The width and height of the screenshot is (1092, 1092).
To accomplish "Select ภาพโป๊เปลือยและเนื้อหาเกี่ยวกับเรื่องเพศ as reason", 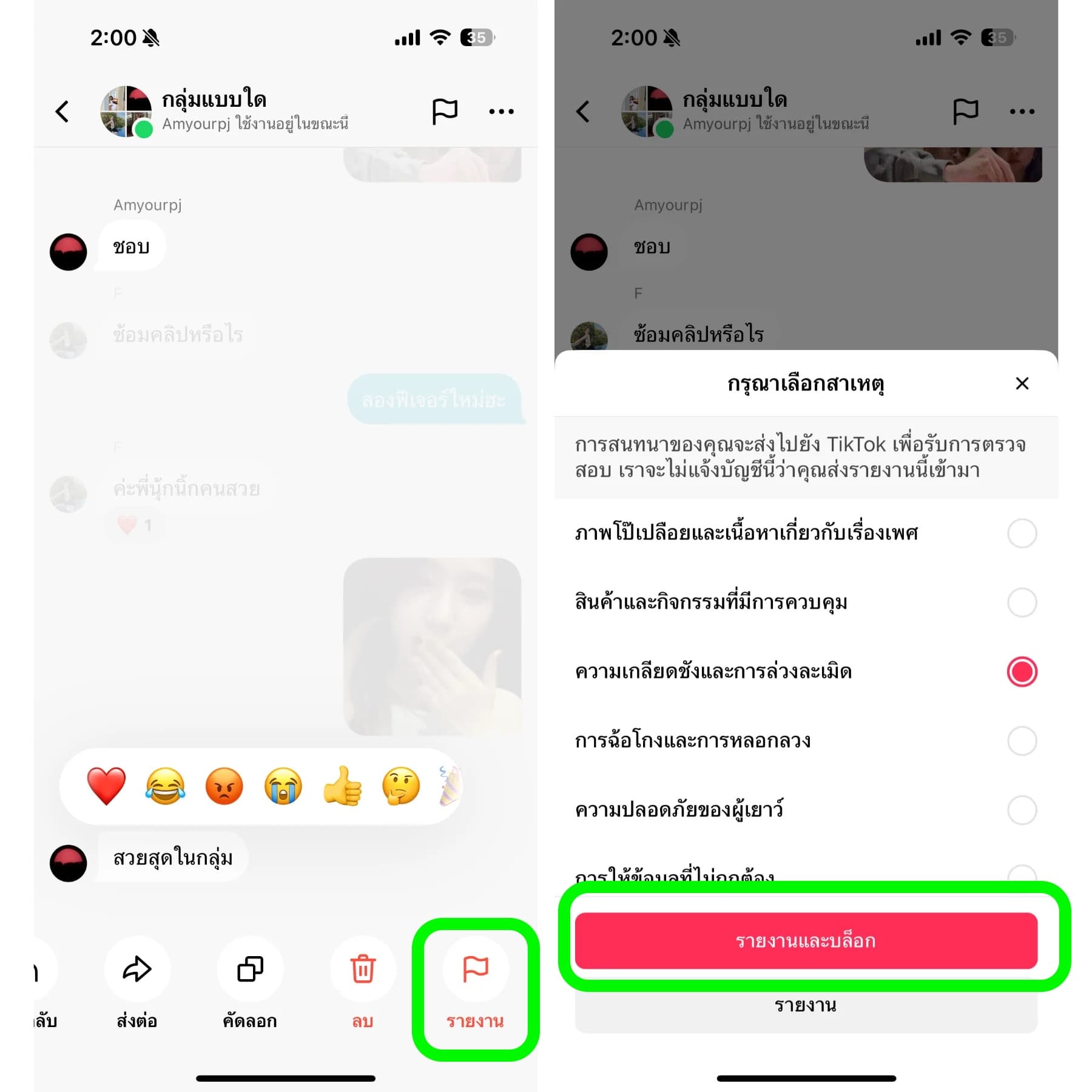I will coord(1022,533).
